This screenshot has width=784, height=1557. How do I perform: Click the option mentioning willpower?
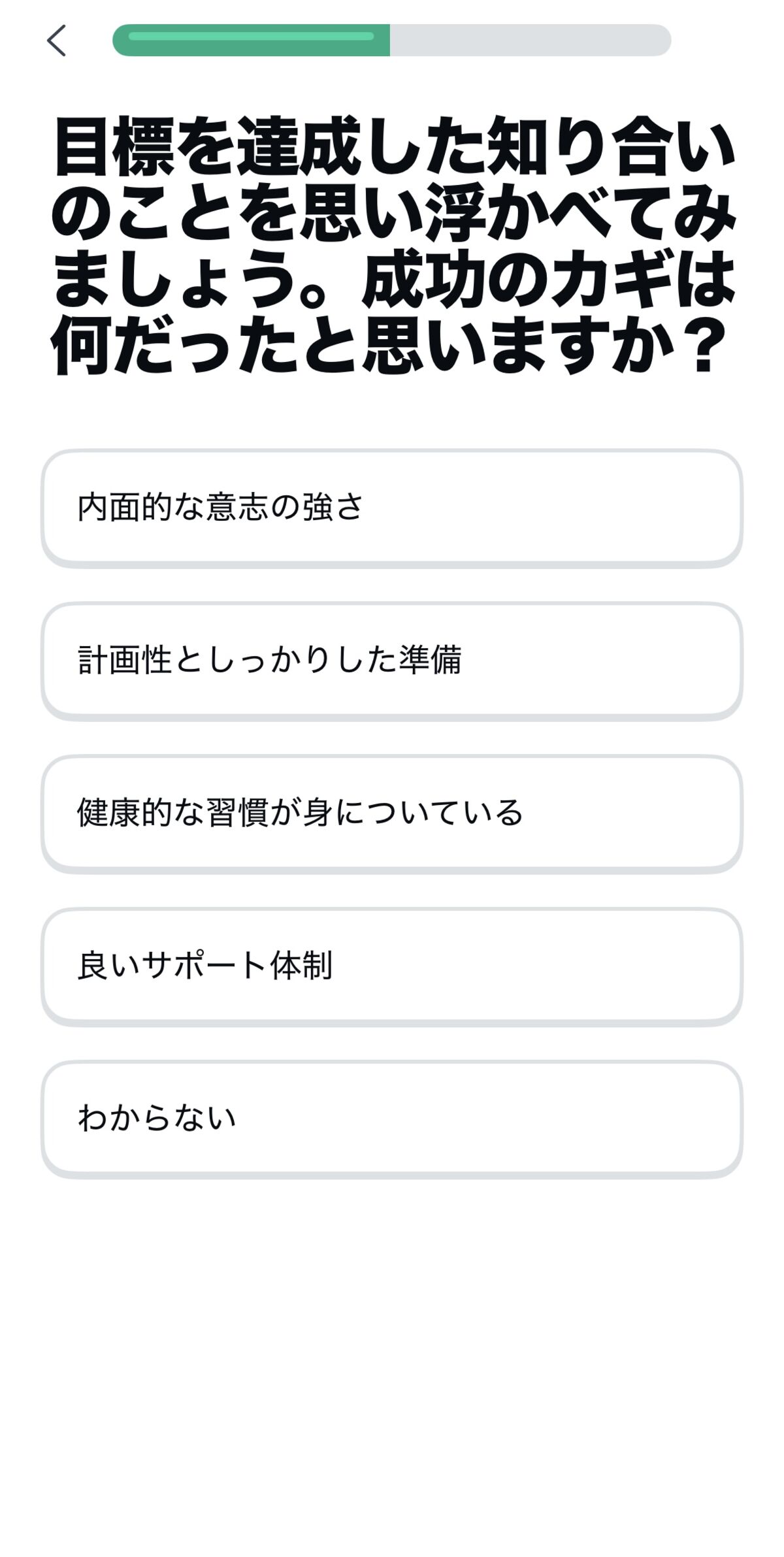pyautogui.click(x=392, y=506)
